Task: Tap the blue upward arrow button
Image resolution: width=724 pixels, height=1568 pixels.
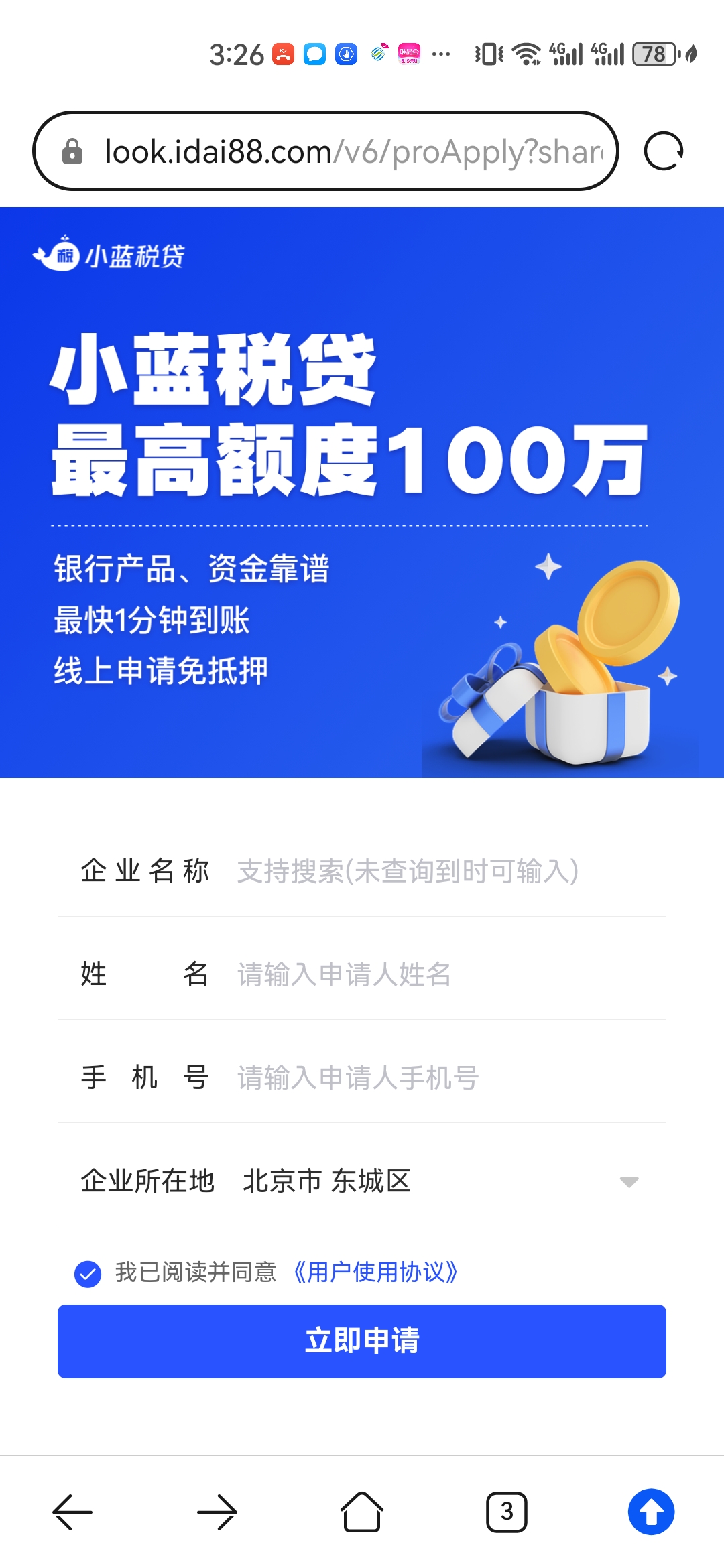Action: (x=651, y=1512)
